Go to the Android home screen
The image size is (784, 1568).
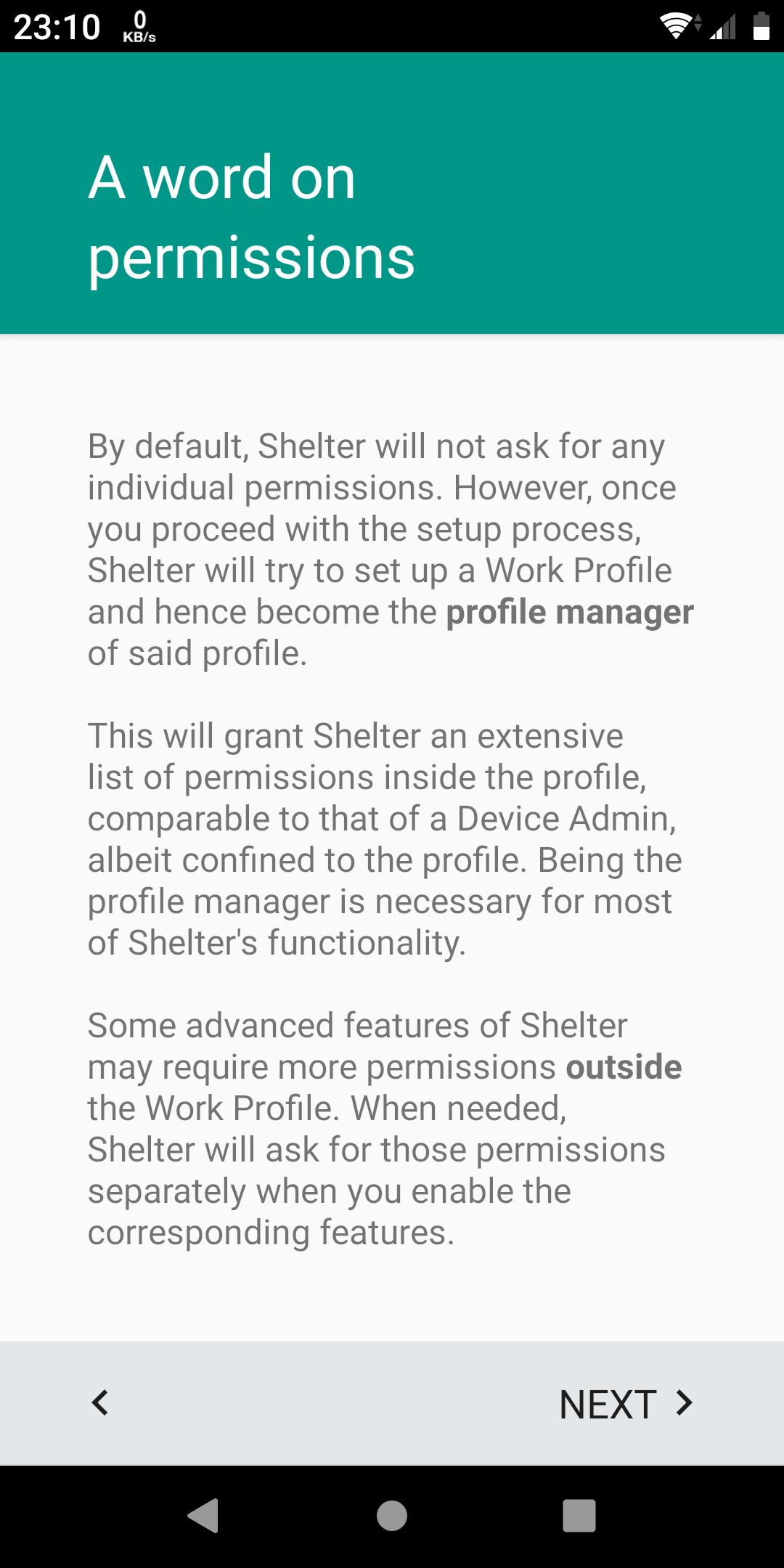click(392, 1516)
